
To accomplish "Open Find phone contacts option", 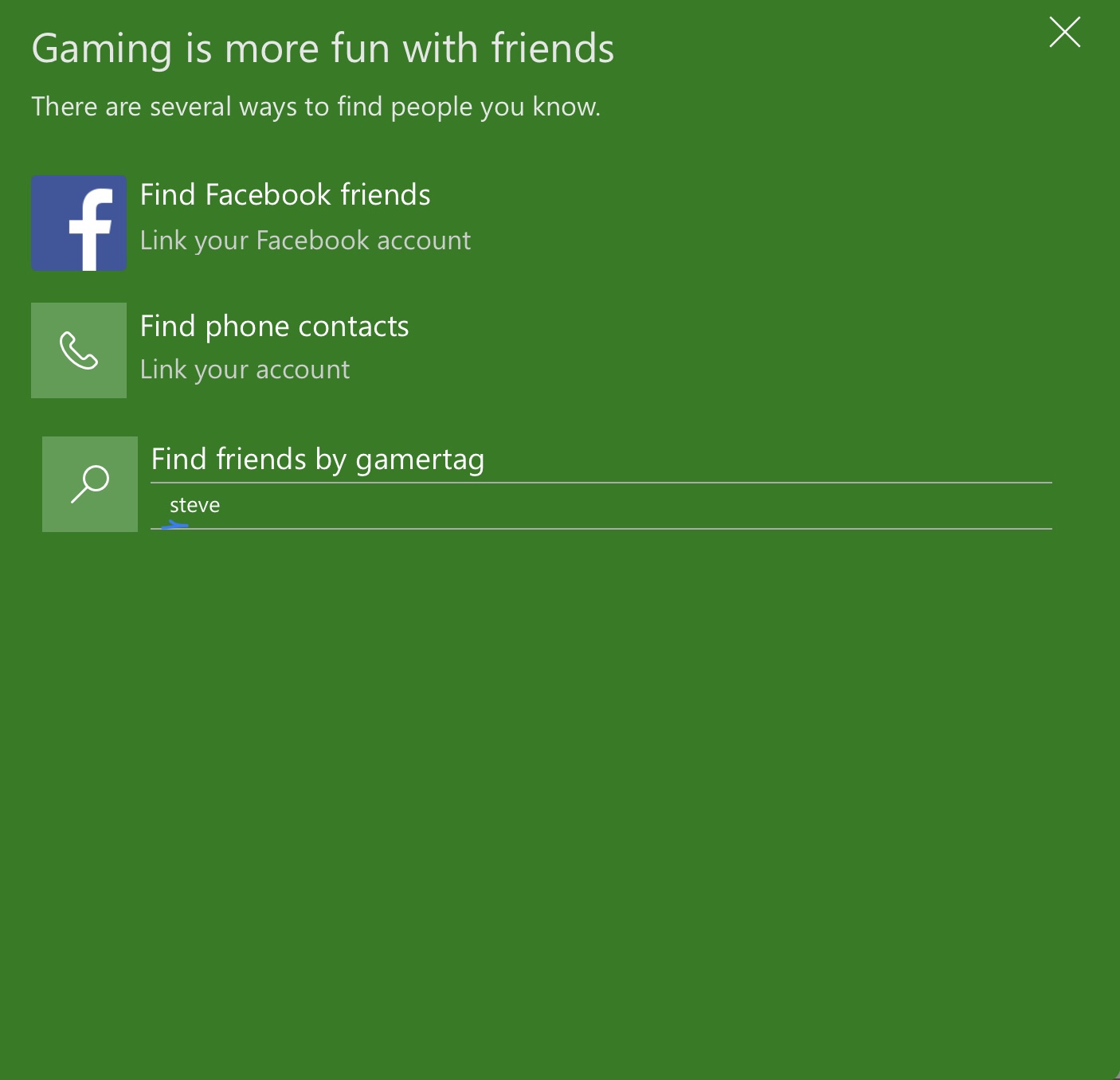I will (x=273, y=327).
